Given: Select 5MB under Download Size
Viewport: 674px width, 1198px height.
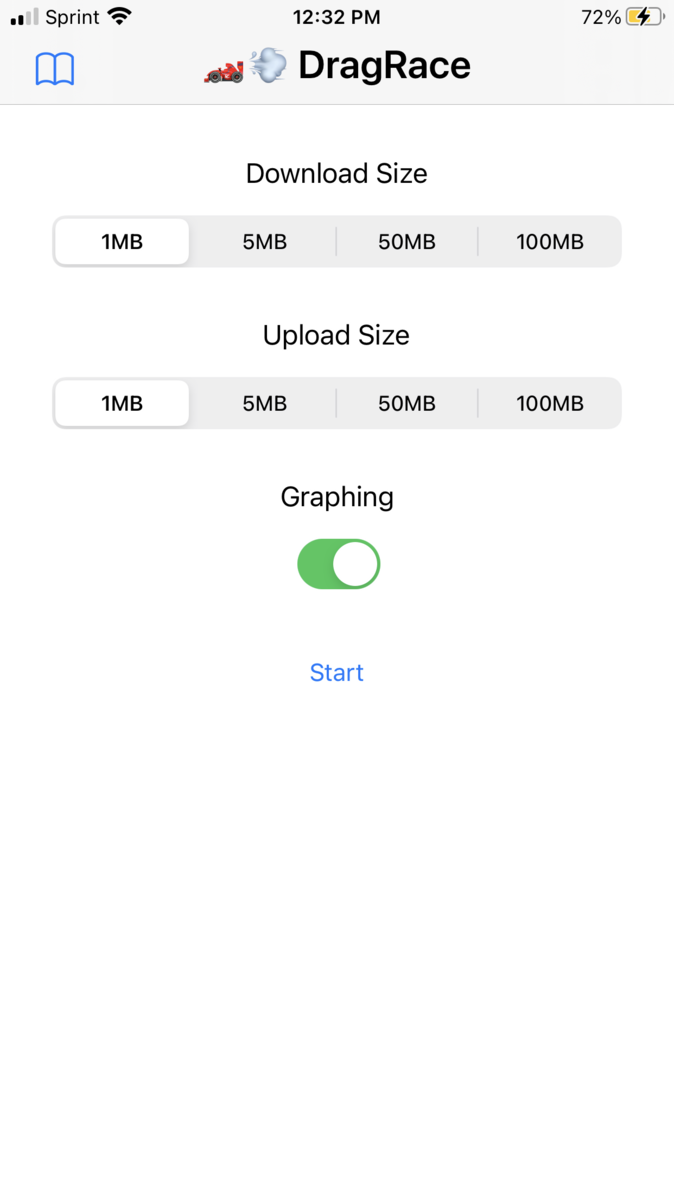Looking at the screenshot, I should pos(264,242).
